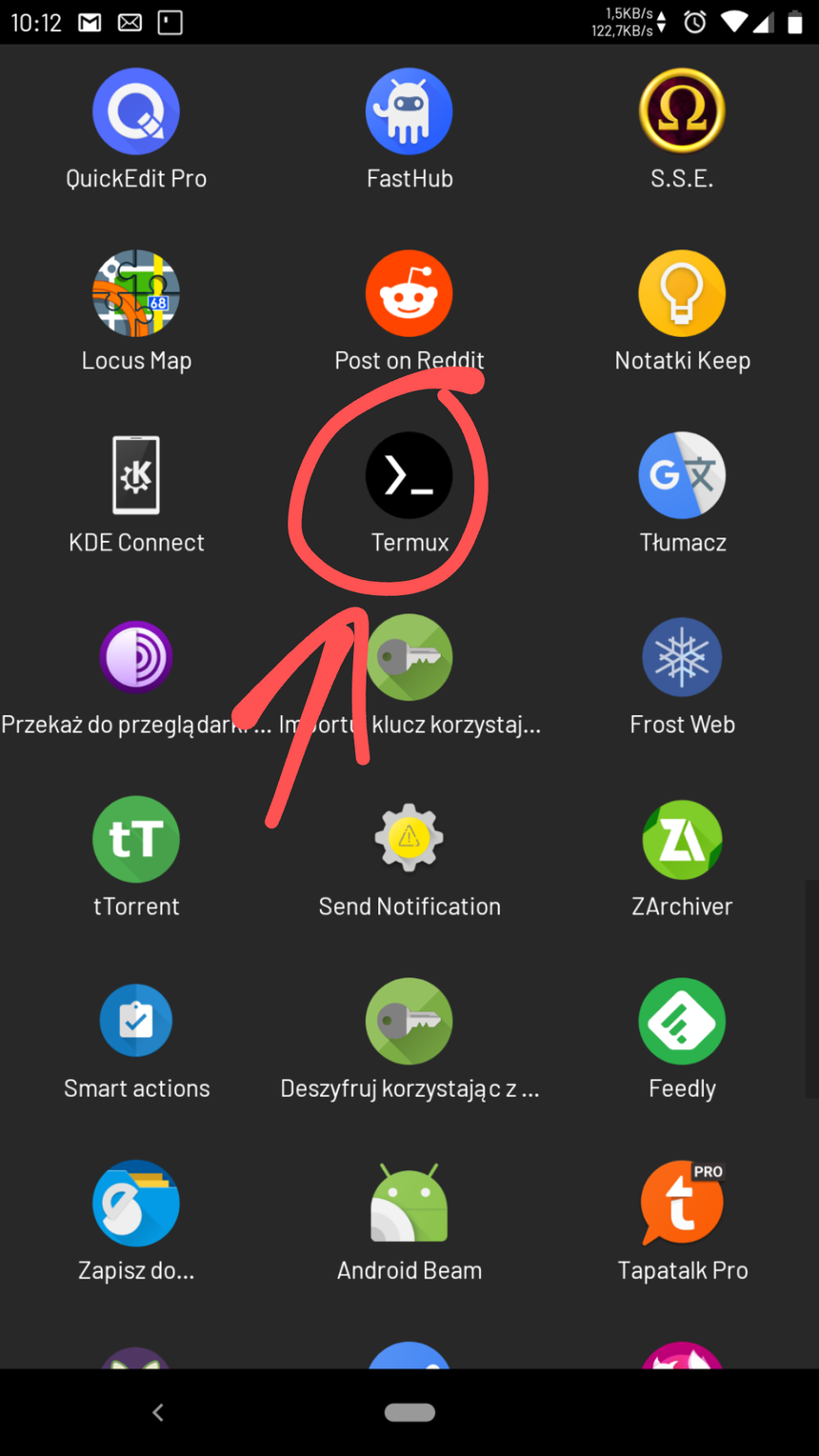
Task: Open the Zapisz do... shortcut
Action: (x=136, y=1204)
